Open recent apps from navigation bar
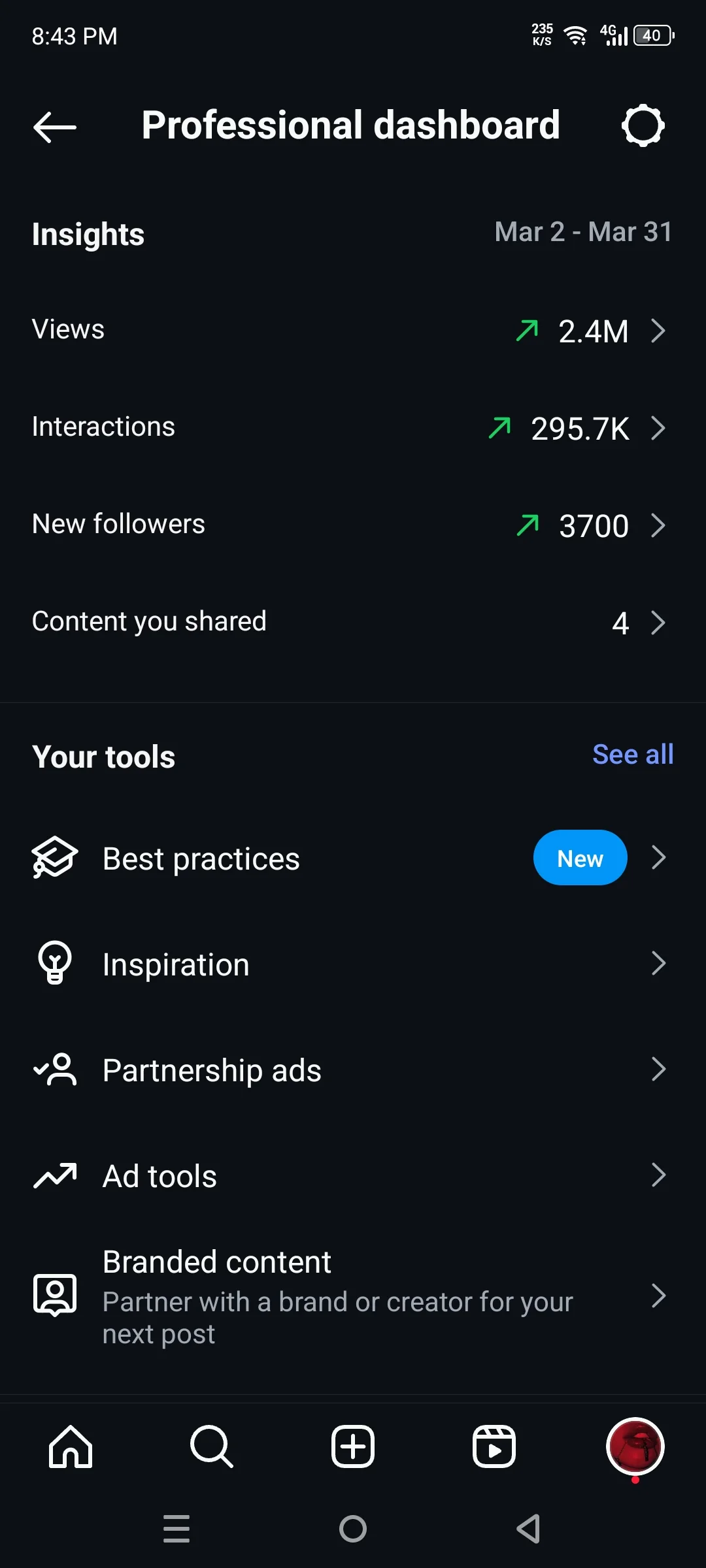The width and height of the screenshot is (706, 1568). (176, 1529)
